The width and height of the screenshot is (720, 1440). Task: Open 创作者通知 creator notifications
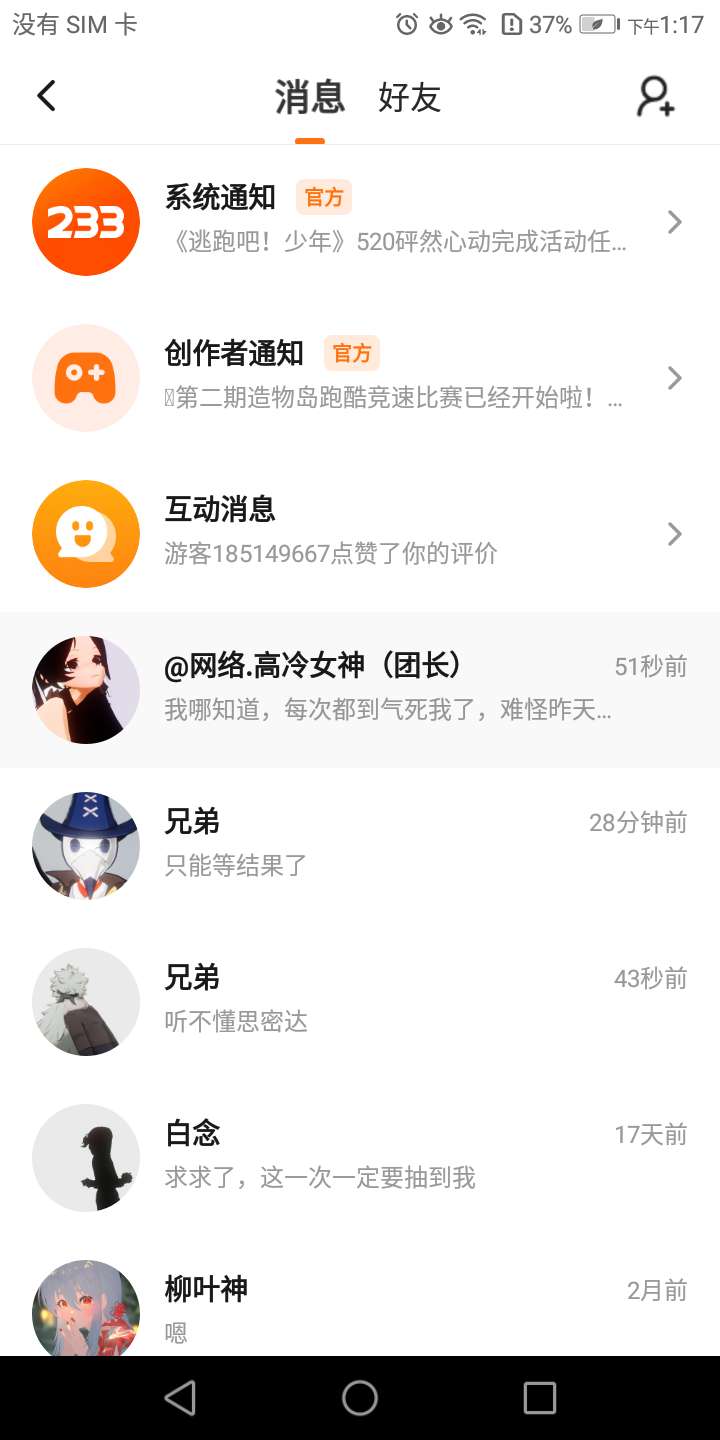click(x=360, y=378)
